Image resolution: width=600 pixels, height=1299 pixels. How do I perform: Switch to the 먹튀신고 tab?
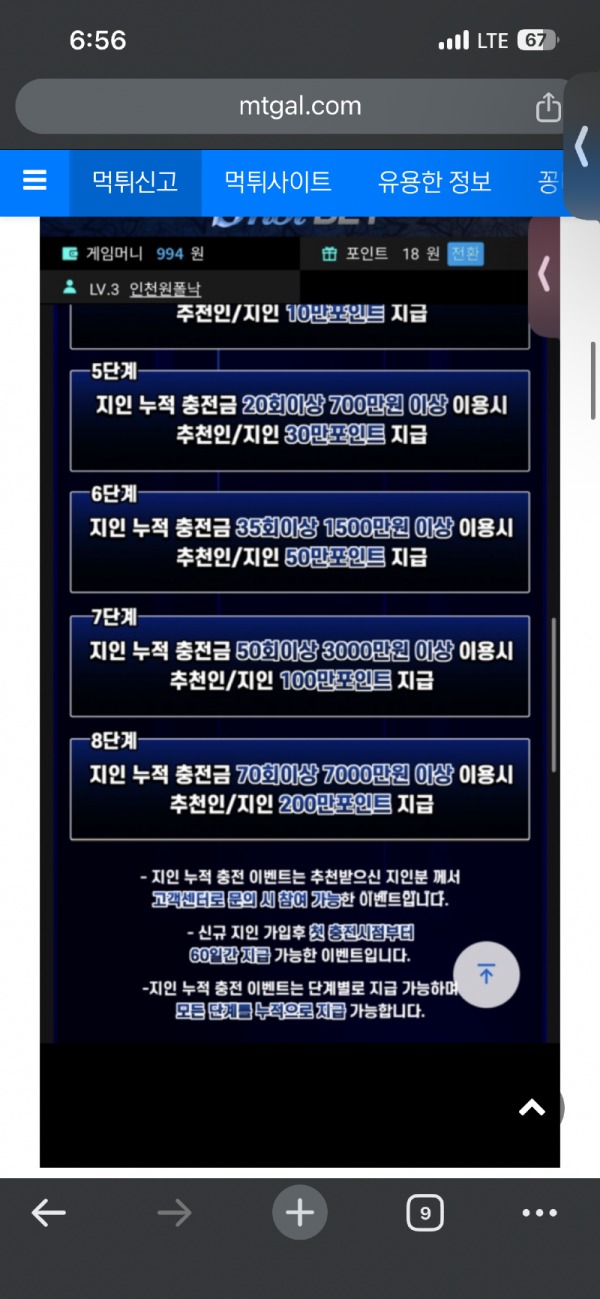point(135,182)
